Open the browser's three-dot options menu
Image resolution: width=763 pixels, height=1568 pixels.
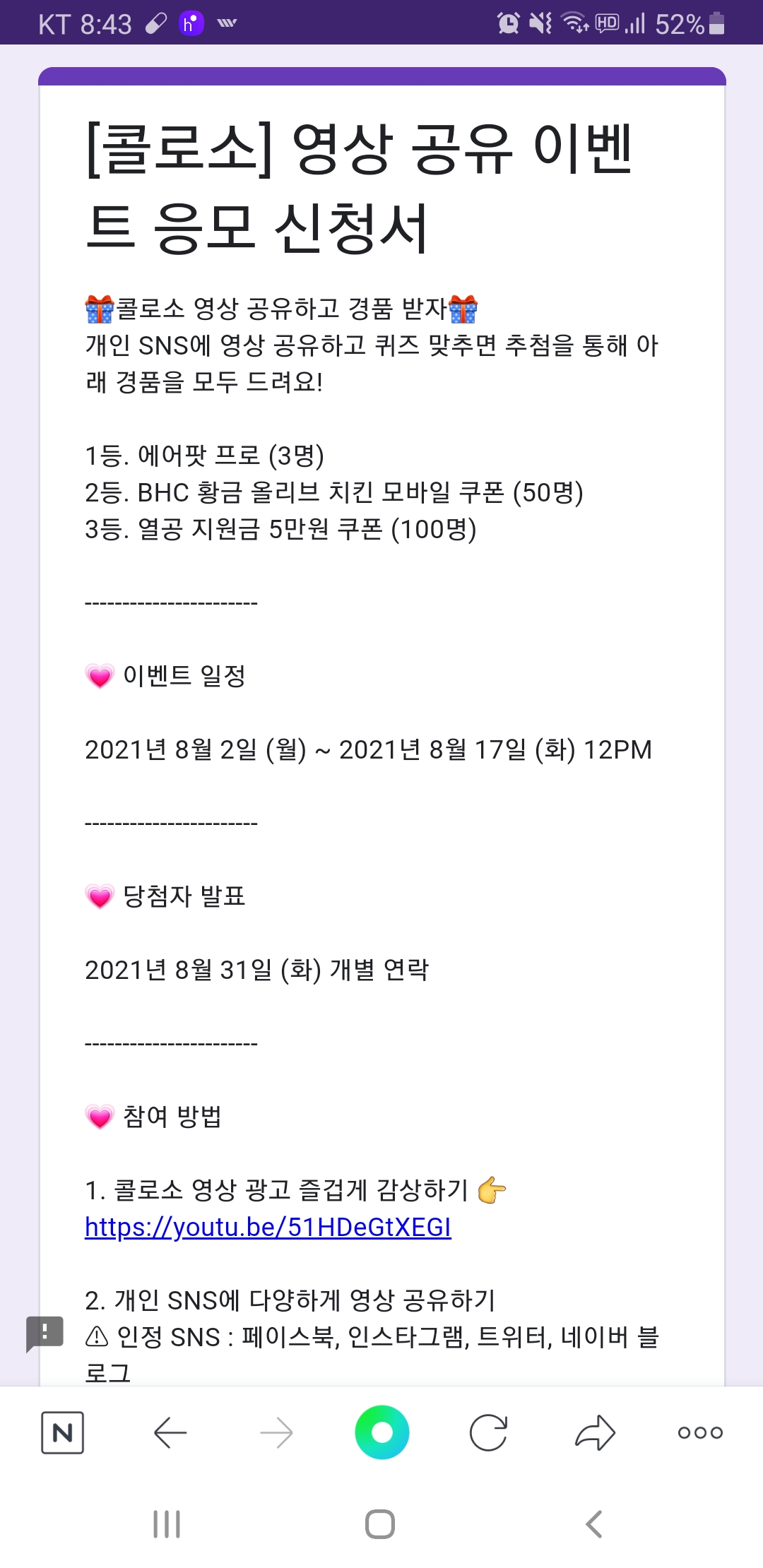[700, 1431]
